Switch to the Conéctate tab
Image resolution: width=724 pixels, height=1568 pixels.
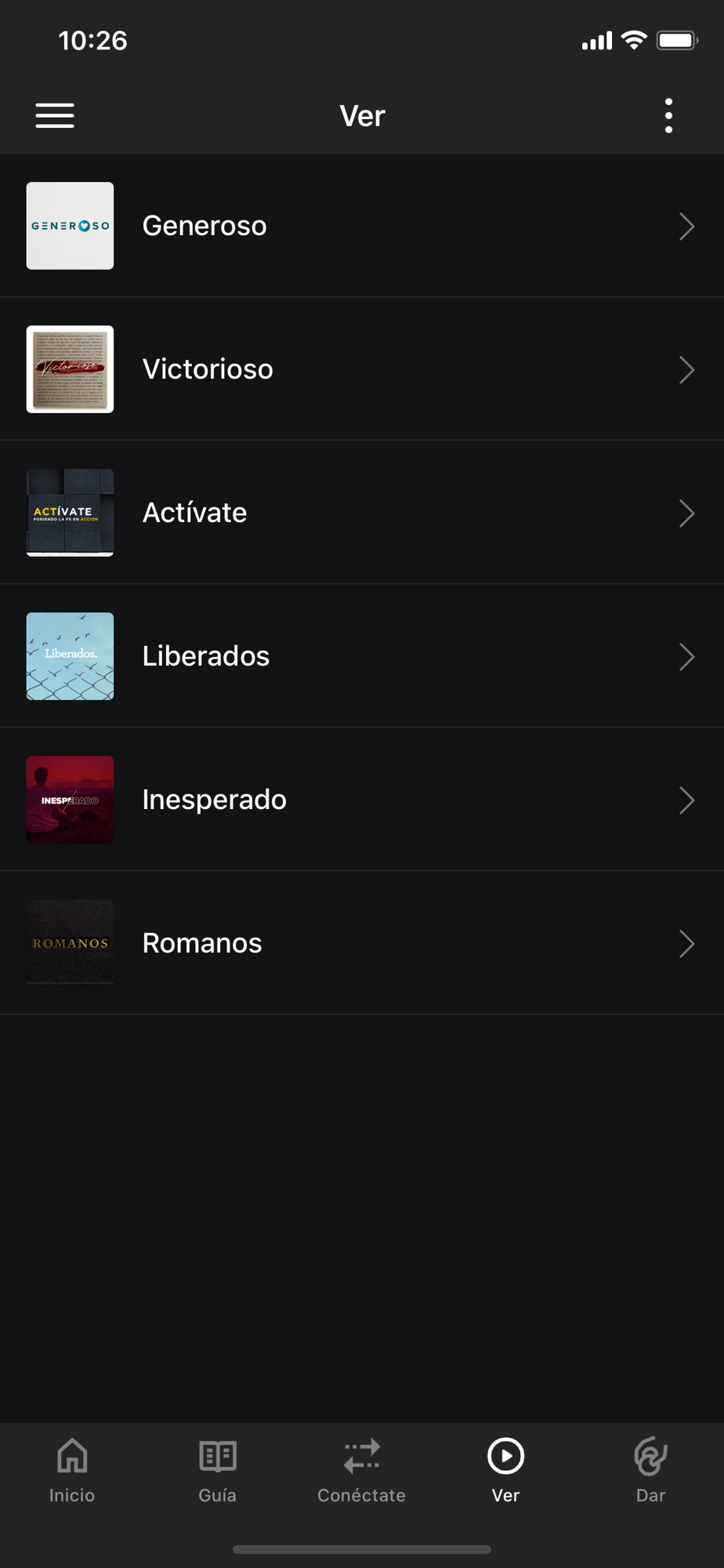(x=361, y=1470)
